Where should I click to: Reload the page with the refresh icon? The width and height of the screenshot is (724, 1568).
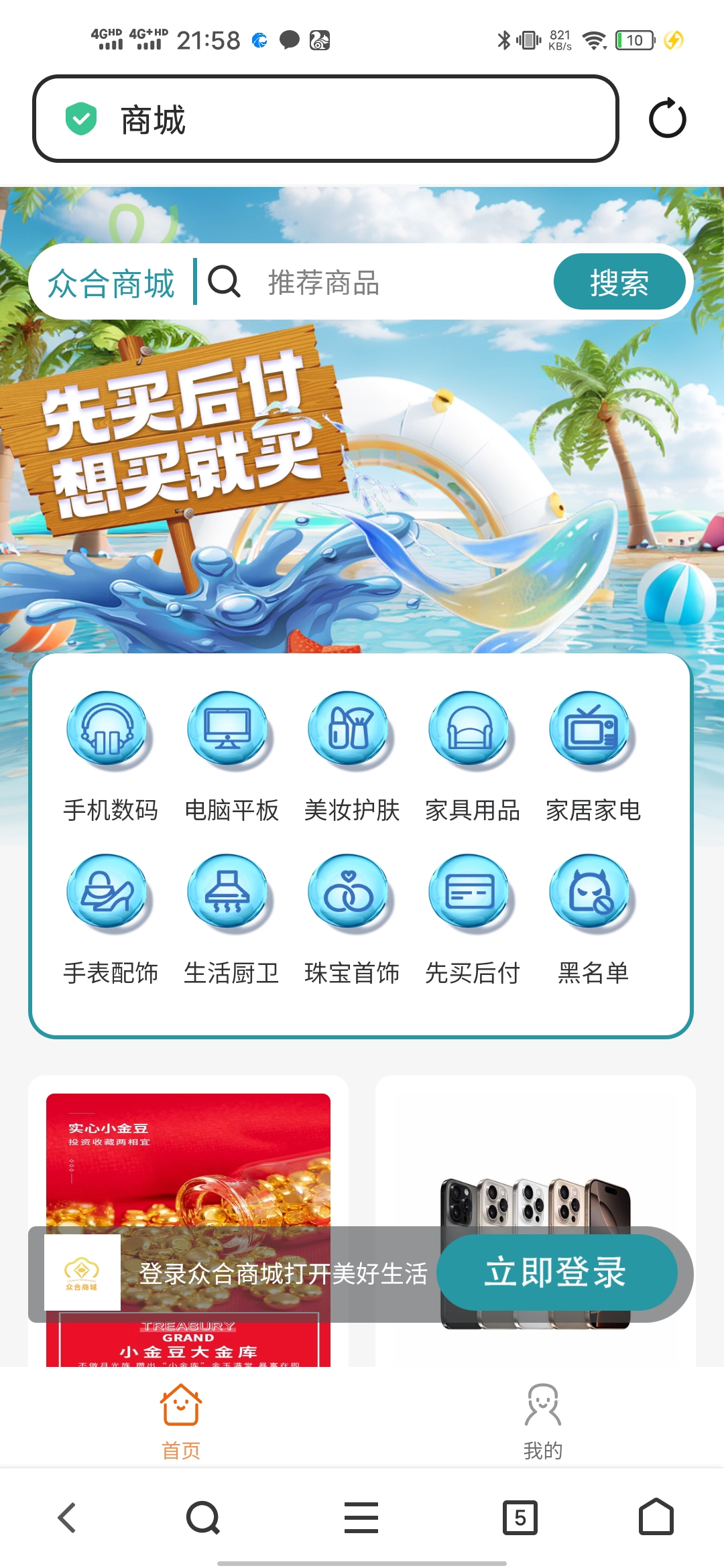667,119
